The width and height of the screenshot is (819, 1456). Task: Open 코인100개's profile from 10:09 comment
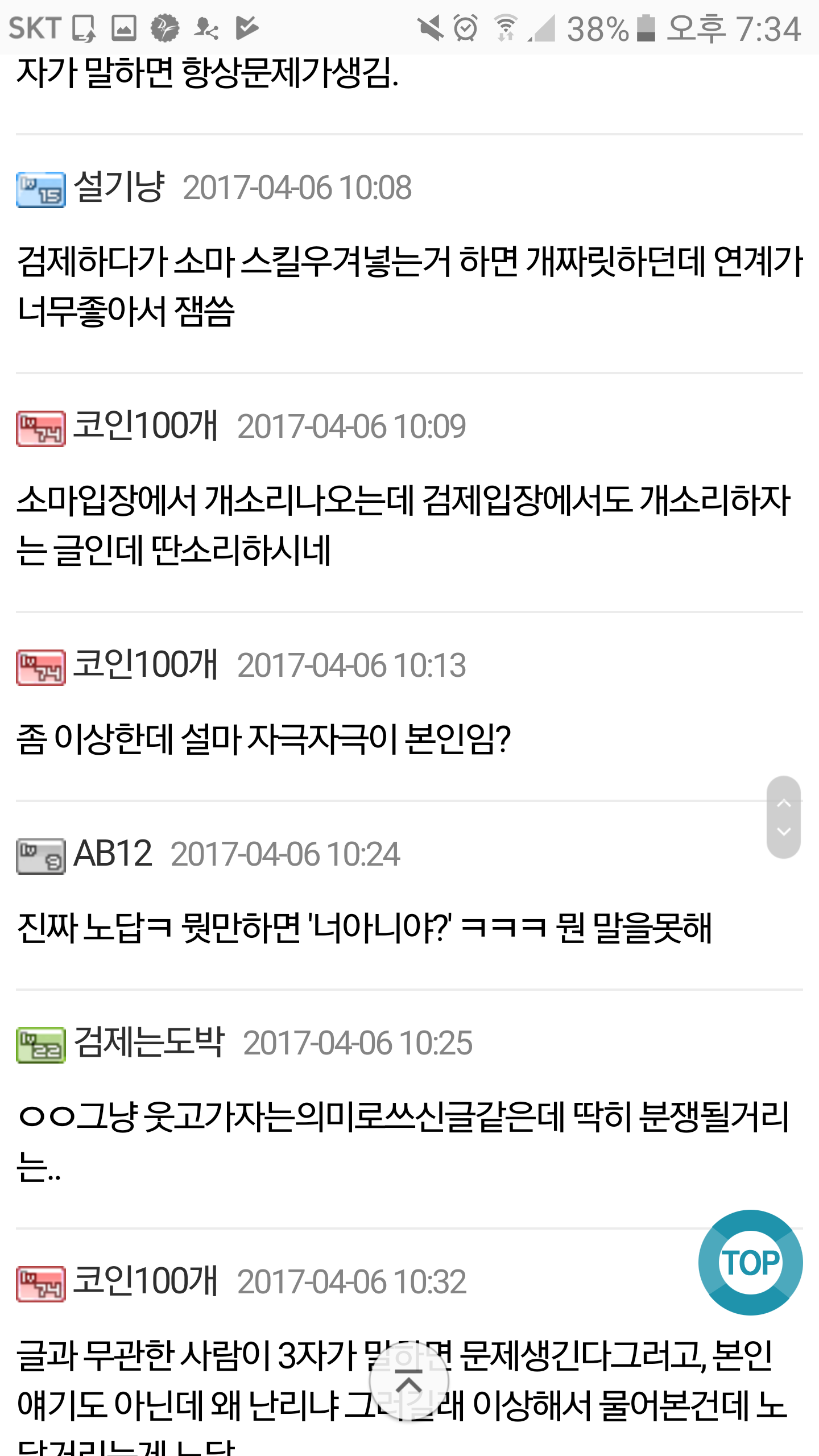coord(146,426)
